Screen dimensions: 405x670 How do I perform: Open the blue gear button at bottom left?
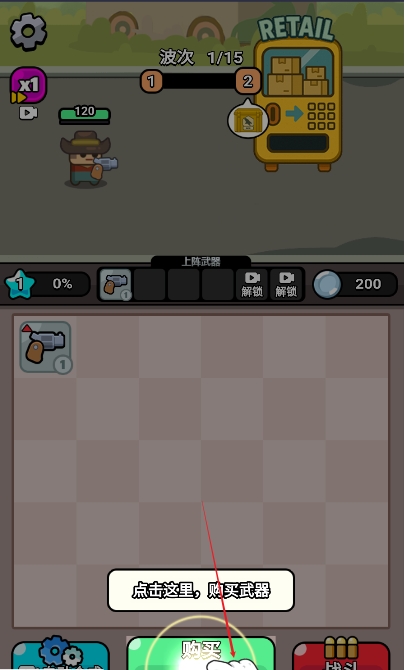pyautogui.click(x=60, y=655)
